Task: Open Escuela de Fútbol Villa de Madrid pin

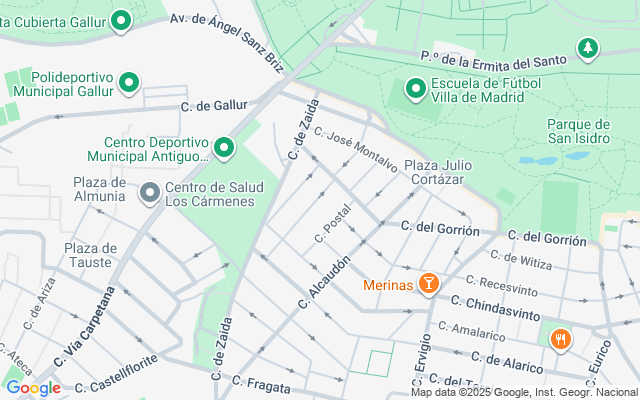Action: [415, 91]
